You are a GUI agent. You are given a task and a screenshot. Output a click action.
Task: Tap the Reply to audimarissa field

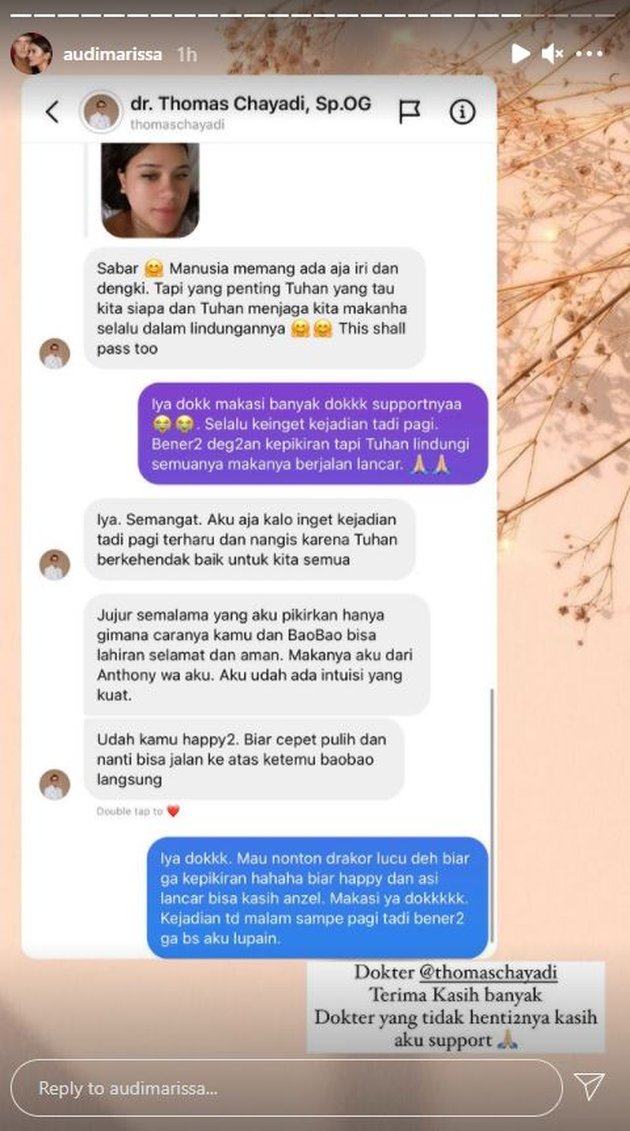click(x=285, y=1087)
